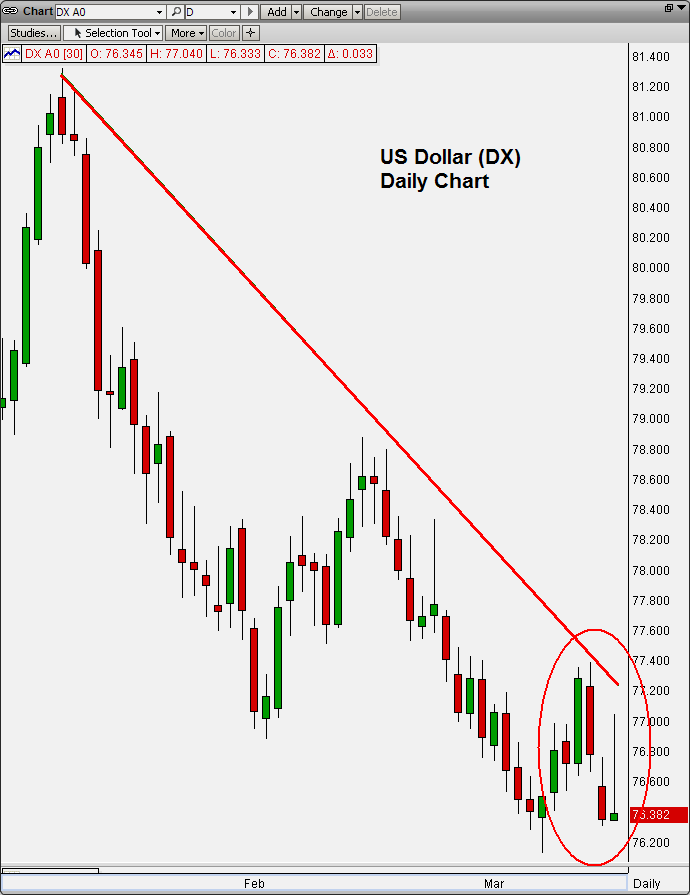The image size is (690, 895).
Task: Click the chart link icon beside Chart title
Action: (x=12, y=12)
